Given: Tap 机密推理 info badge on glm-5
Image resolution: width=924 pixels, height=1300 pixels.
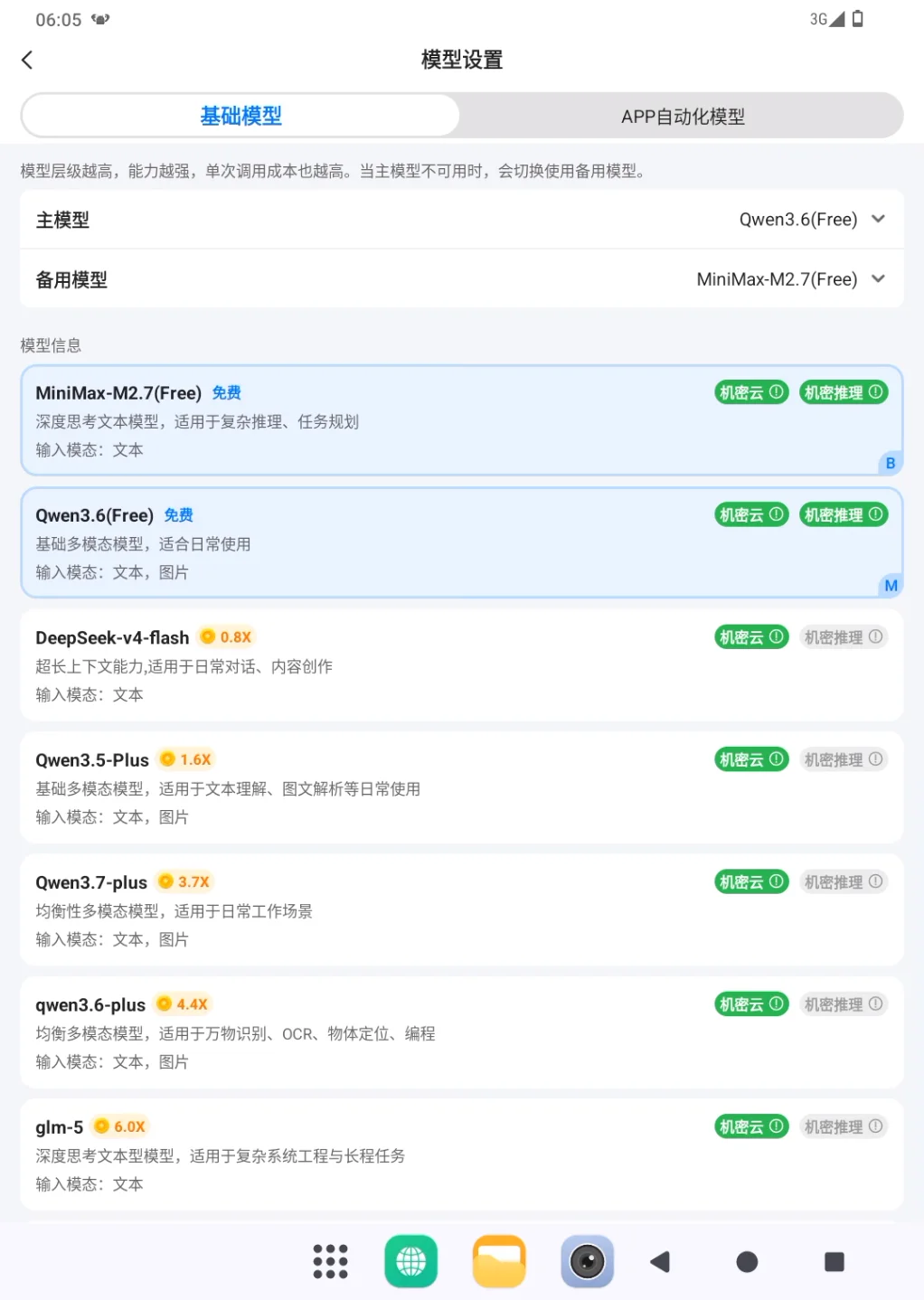Looking at the screenshot, I should click(844, 1126).
